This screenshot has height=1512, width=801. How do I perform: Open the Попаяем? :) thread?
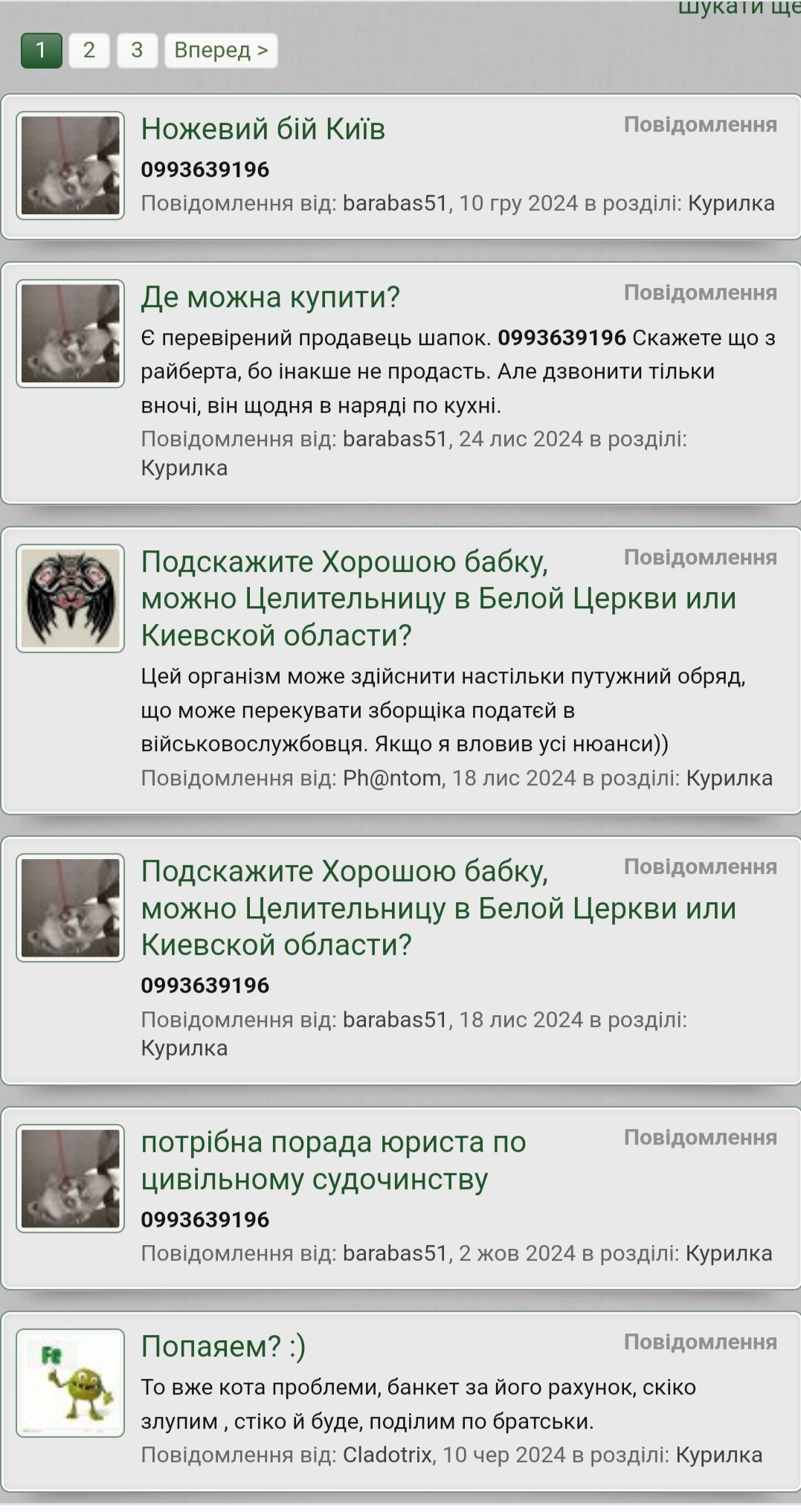(x=223, y=1346)
